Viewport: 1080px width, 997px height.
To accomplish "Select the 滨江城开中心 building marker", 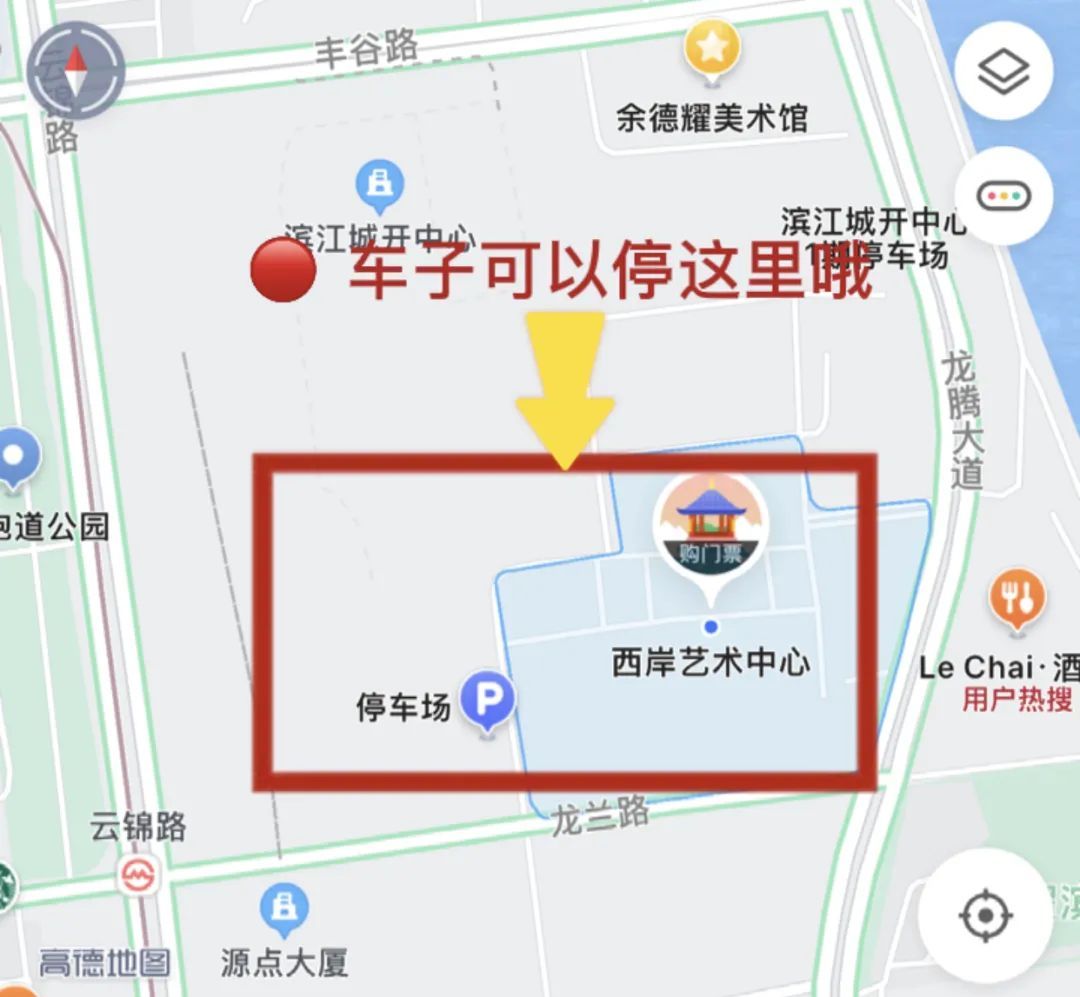I will (x=379, y=184).
